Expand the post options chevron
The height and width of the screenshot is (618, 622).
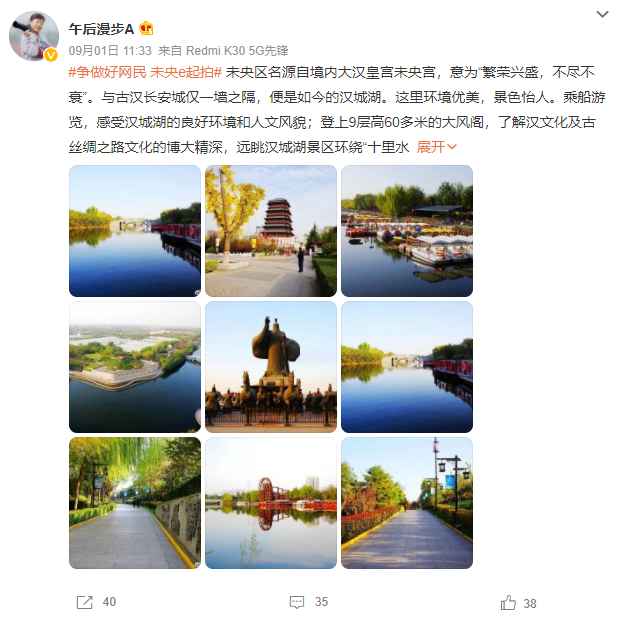[601, 14]
